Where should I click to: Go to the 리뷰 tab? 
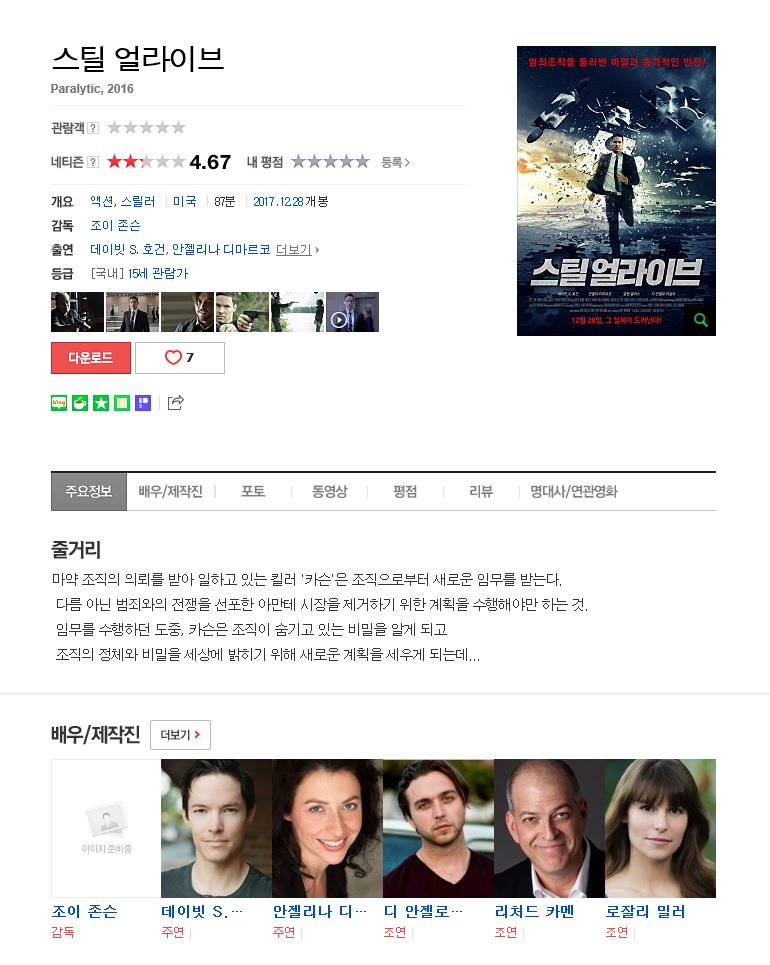pos(481,491)
